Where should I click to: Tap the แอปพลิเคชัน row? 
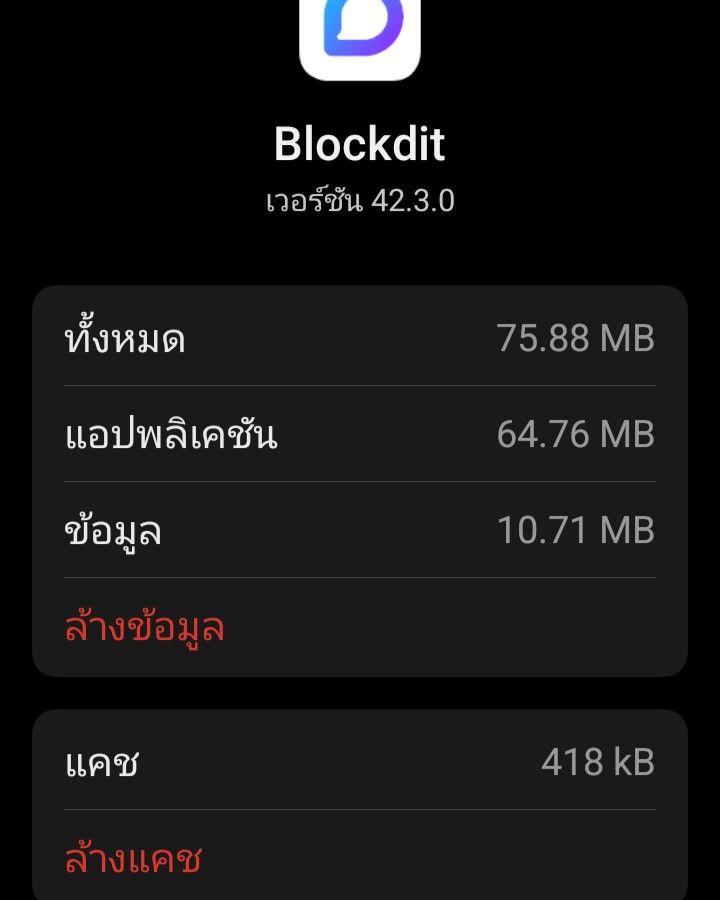coord(360,432)
